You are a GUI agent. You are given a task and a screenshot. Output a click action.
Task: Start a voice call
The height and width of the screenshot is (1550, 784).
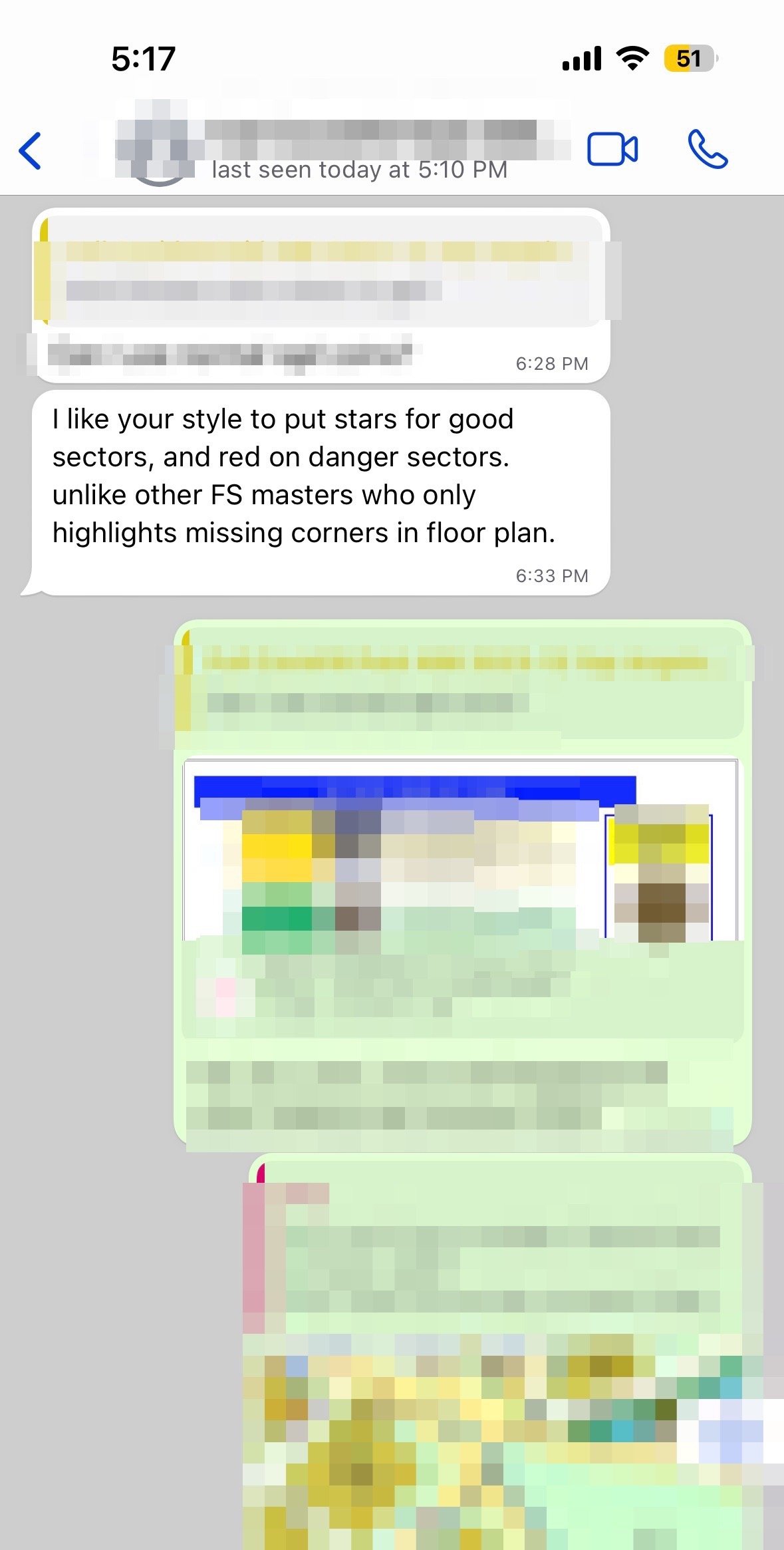(707, 150)
